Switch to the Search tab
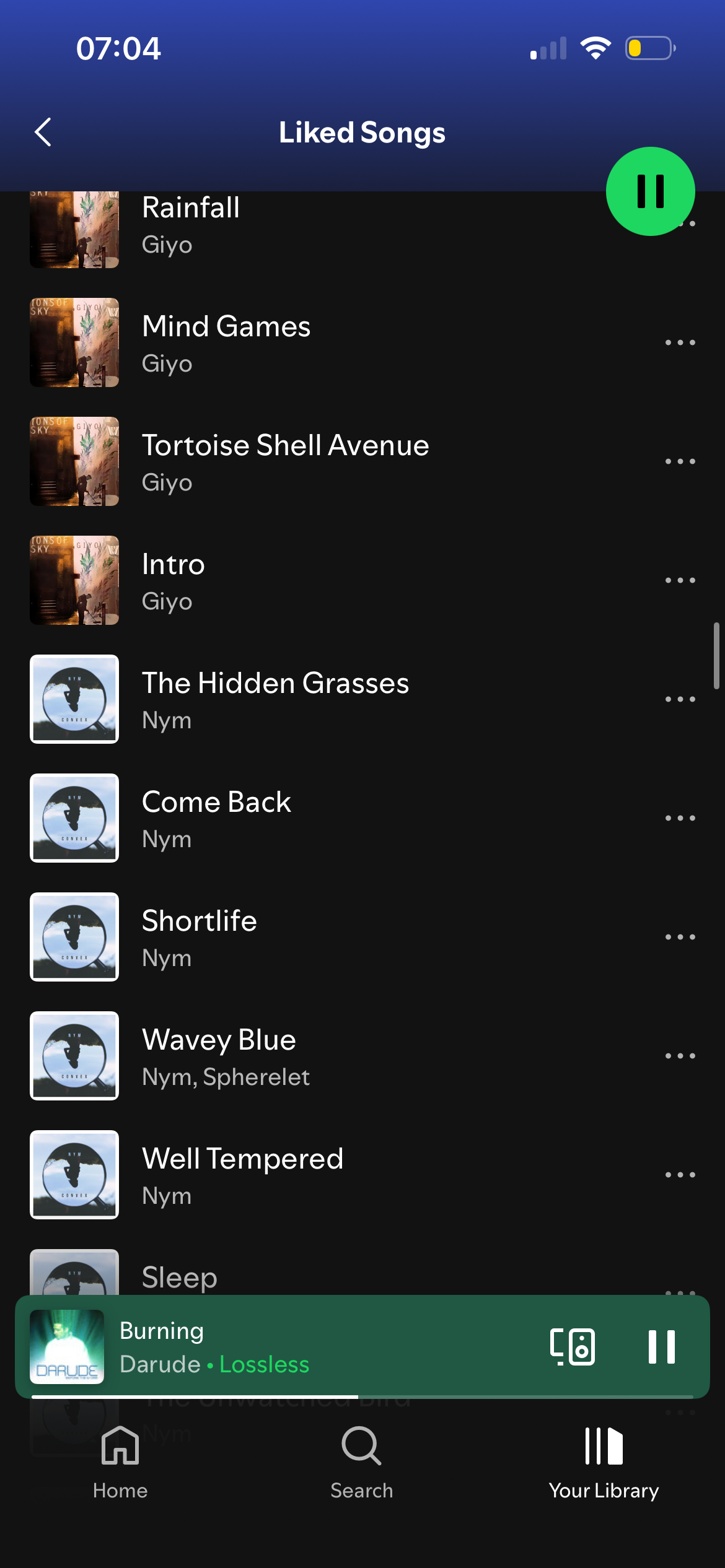This screenshot has width=725, height=1568. [361, 1461]
